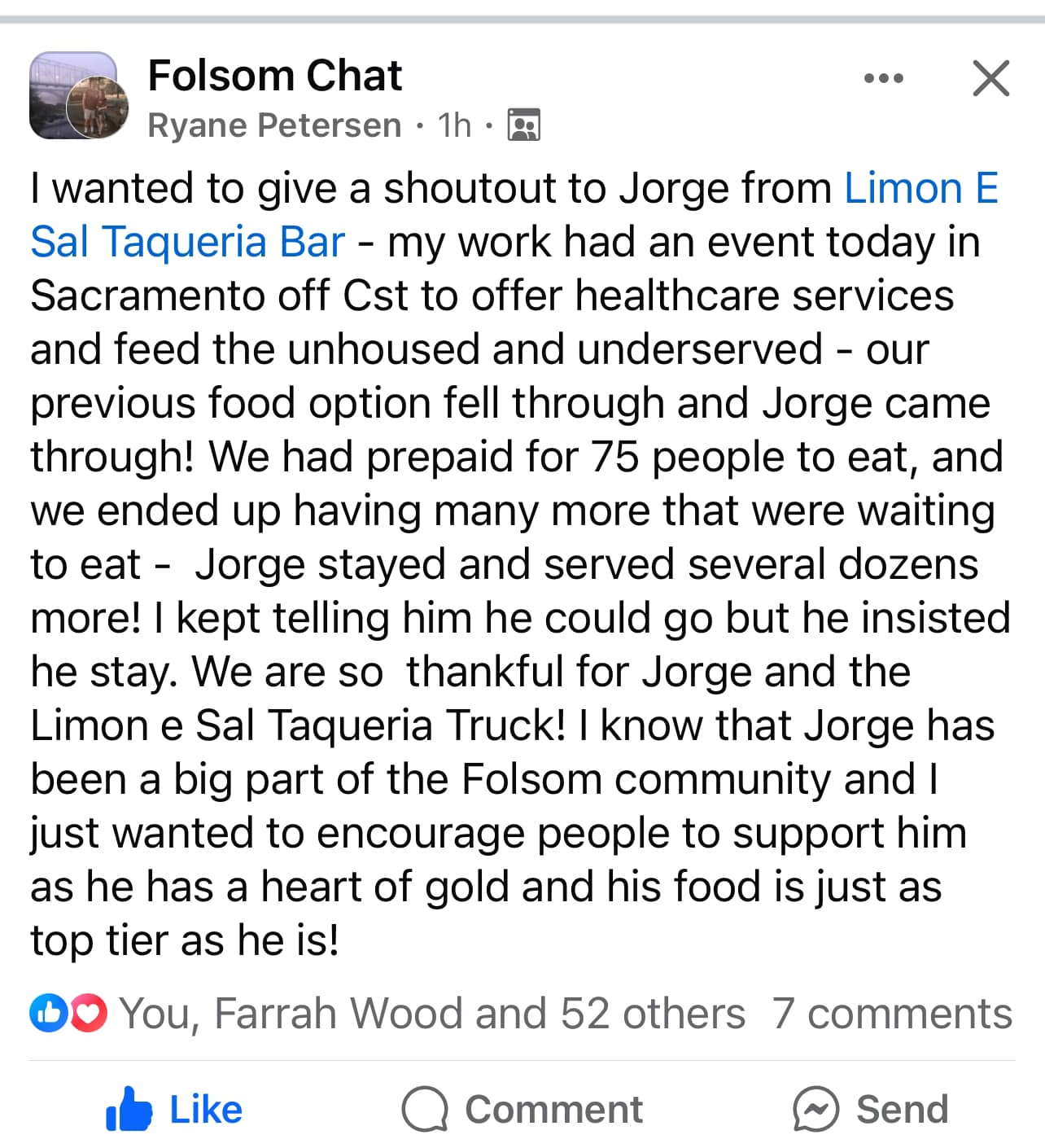This screenshot has width=1045, height=1148.
Task: Open the 7 comments
Action: pyautogui.click(x=892, y=1014)
